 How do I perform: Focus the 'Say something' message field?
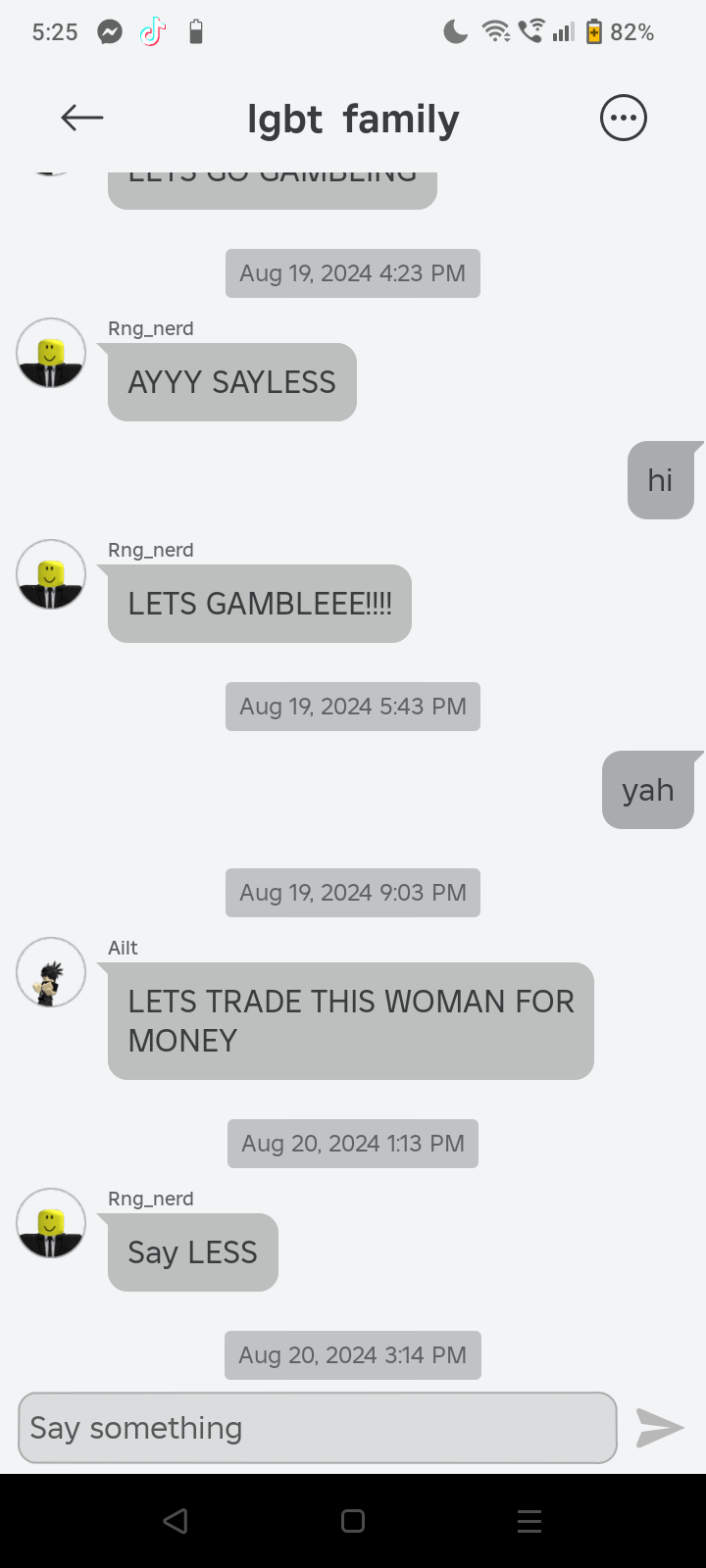317,1428
